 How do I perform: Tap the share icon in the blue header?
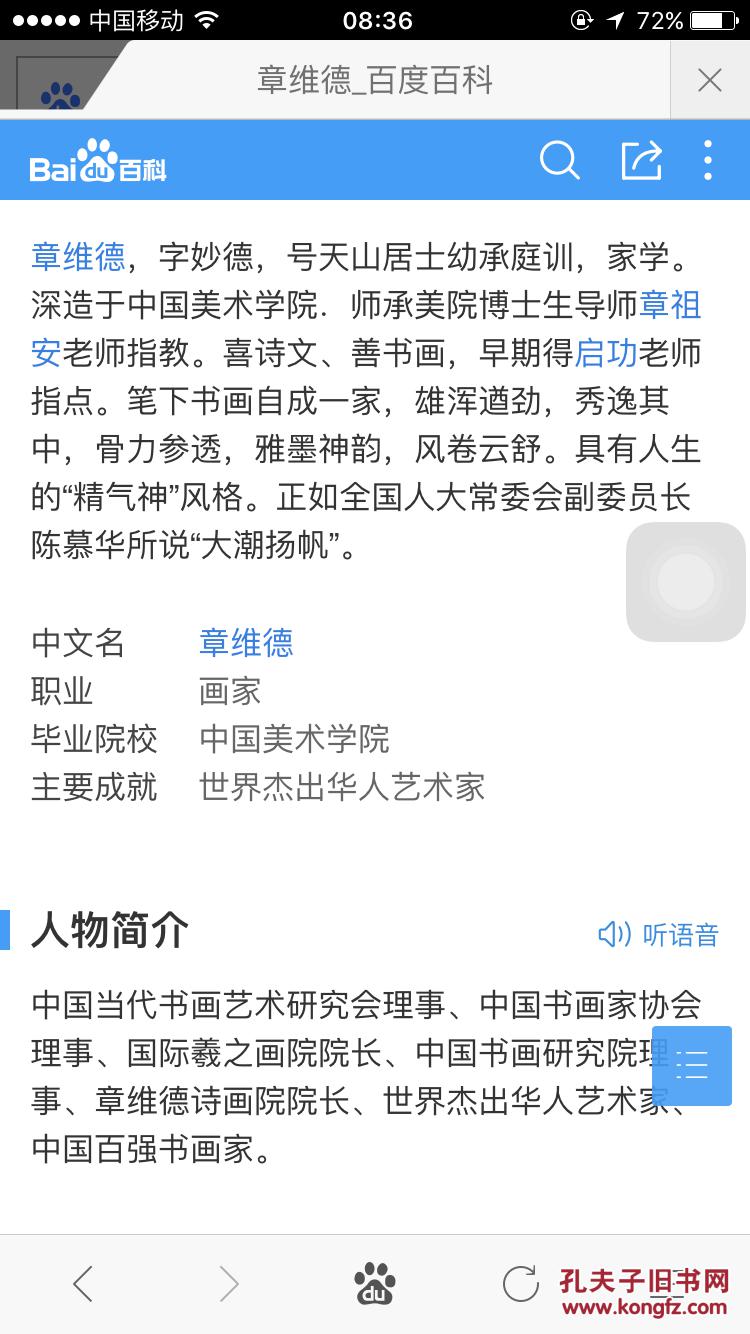(640, 159)
